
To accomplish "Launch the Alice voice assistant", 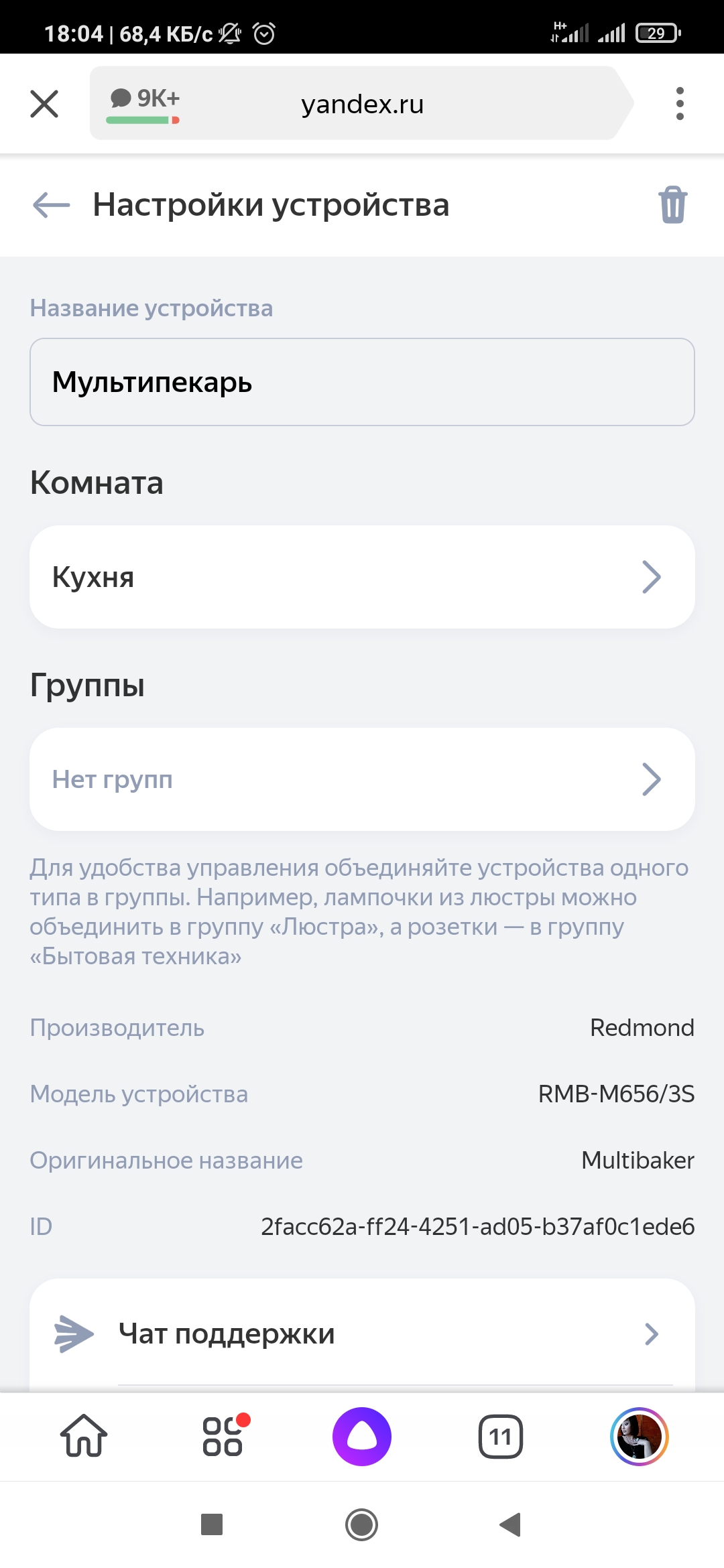I will click(362, 1437).
